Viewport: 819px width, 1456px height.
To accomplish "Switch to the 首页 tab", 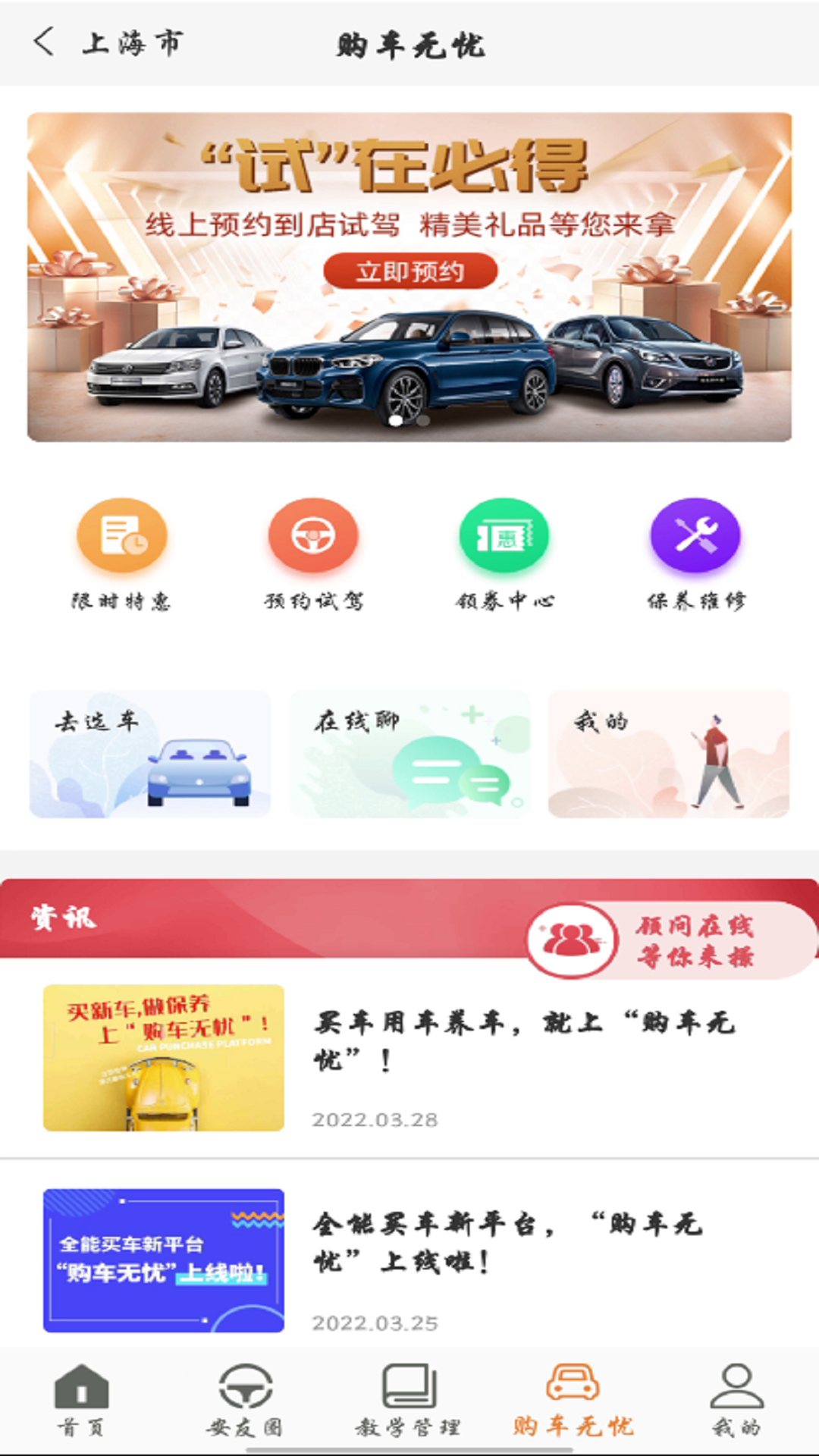I will 81,1400.
